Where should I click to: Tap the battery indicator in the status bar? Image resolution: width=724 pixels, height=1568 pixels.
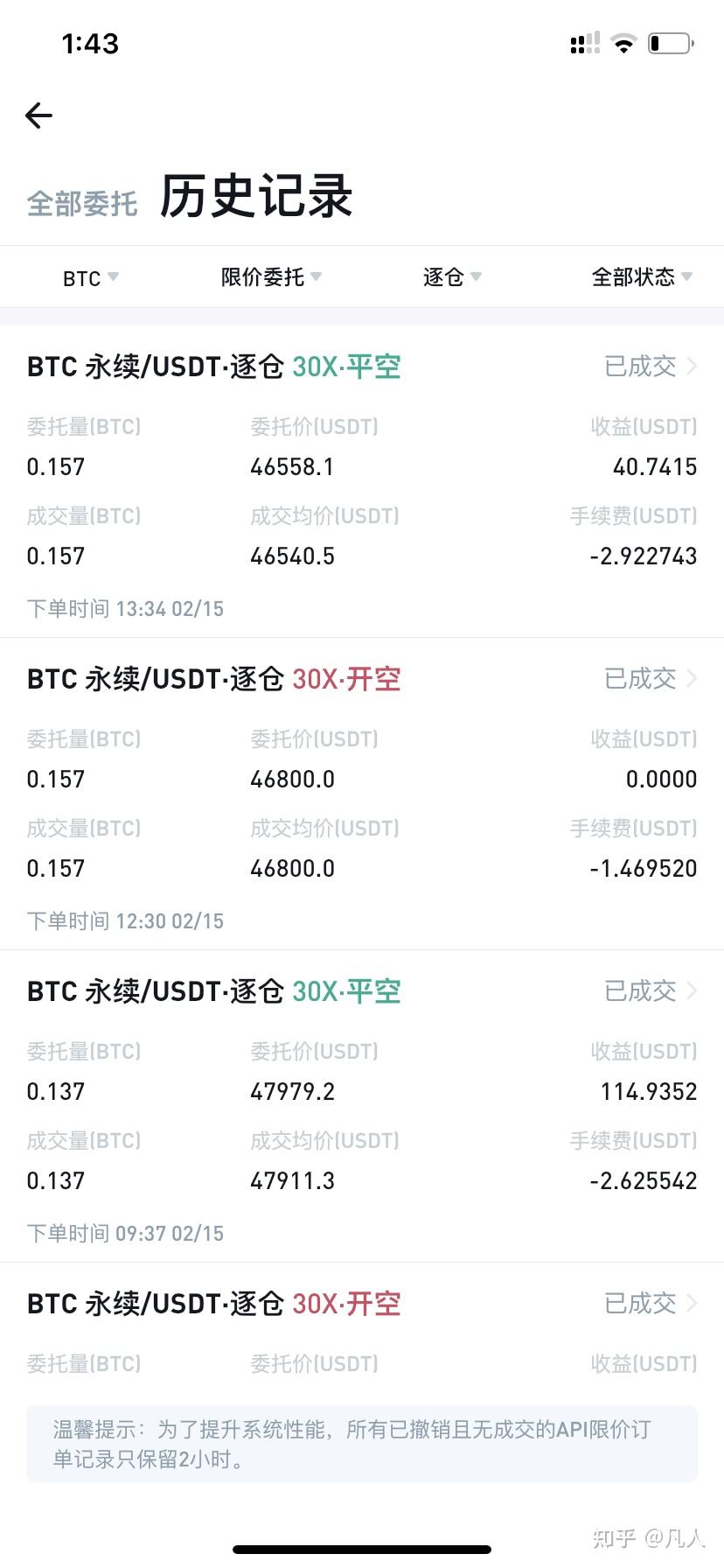[x=668, y=41]
